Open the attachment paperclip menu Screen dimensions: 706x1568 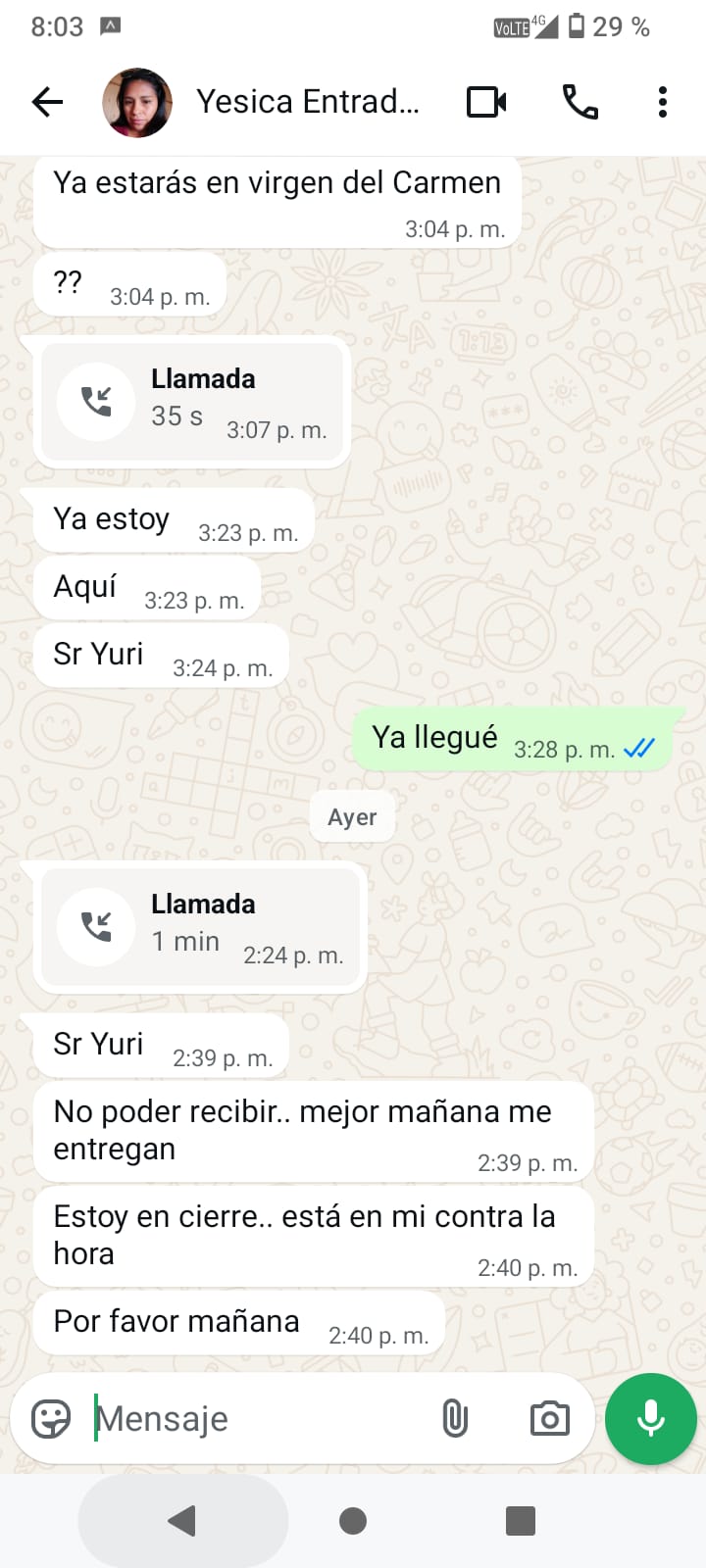click(x=455, y=1418)
